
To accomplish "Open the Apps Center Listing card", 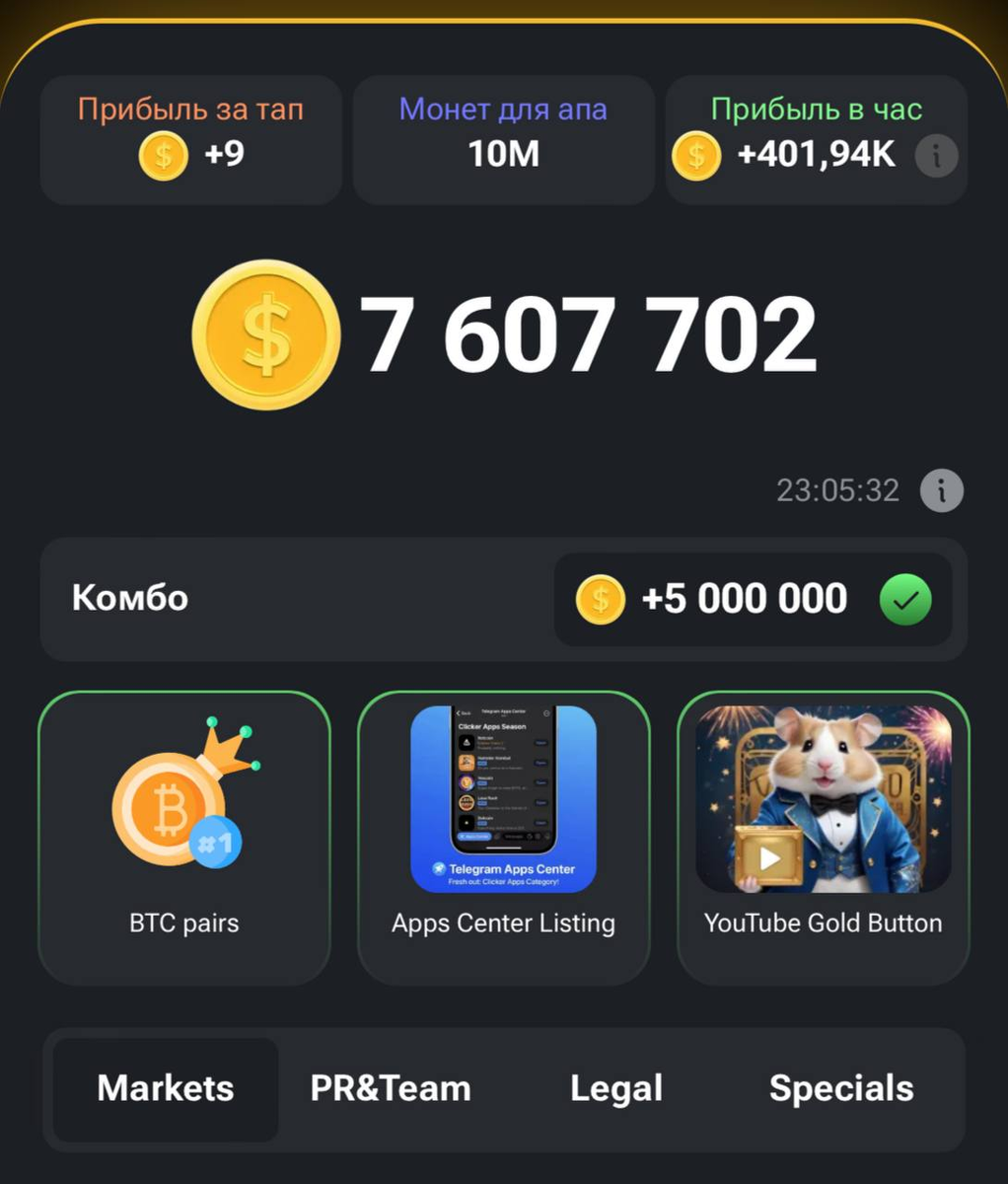I will [x=503, y=837].
